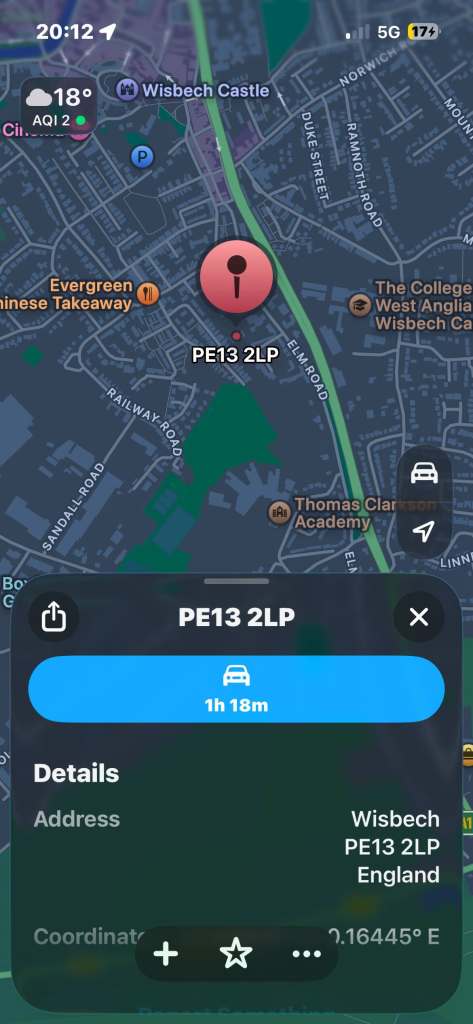Screen dimensions: 473x1024
Task: Close the PE13 2LP place card
Action: [x=419, y=617]
